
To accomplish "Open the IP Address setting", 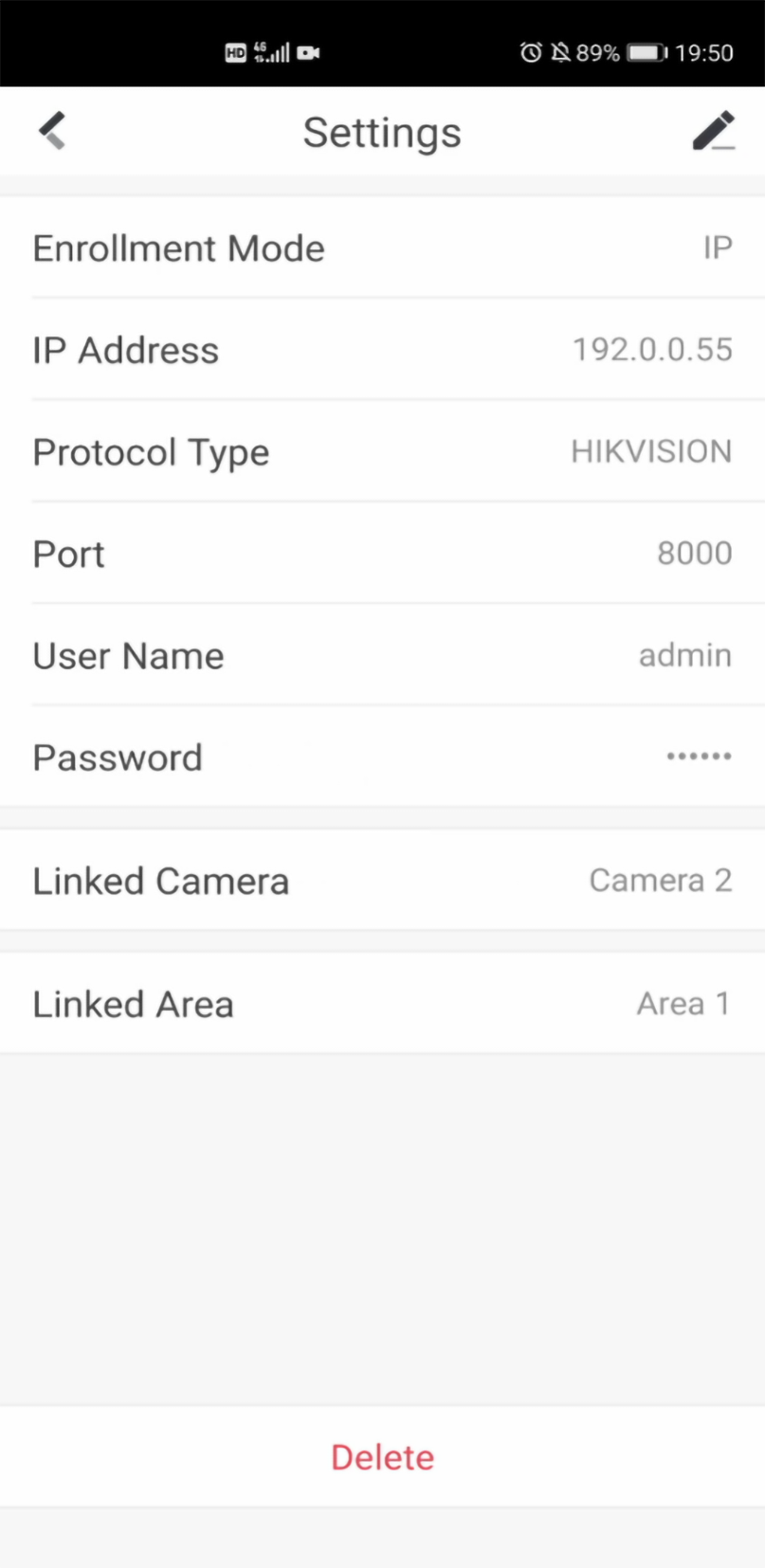I will click(382, 350).
